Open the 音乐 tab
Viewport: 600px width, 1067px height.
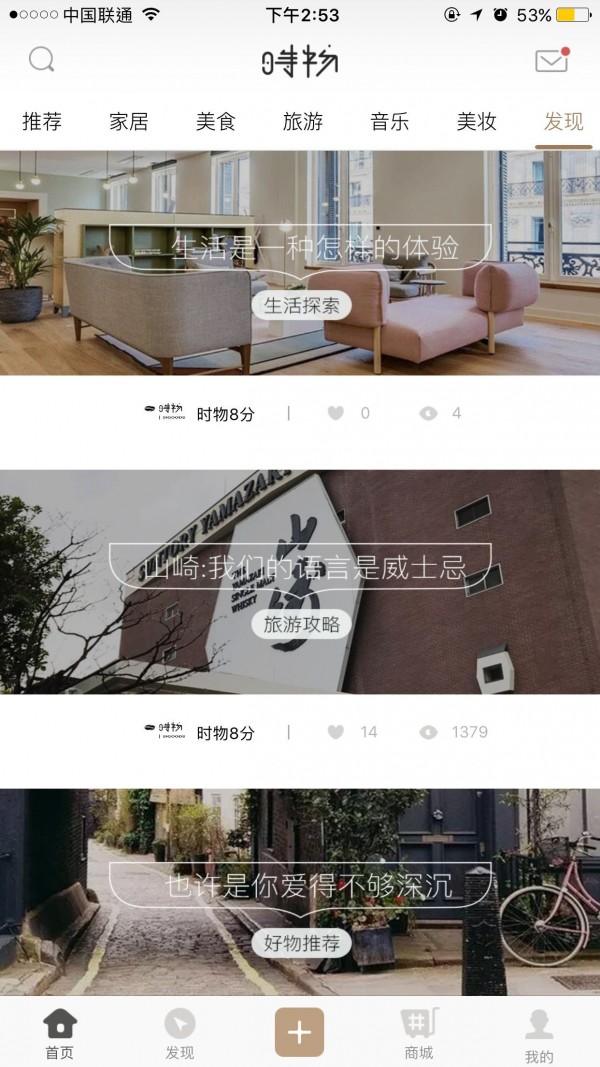390,122
